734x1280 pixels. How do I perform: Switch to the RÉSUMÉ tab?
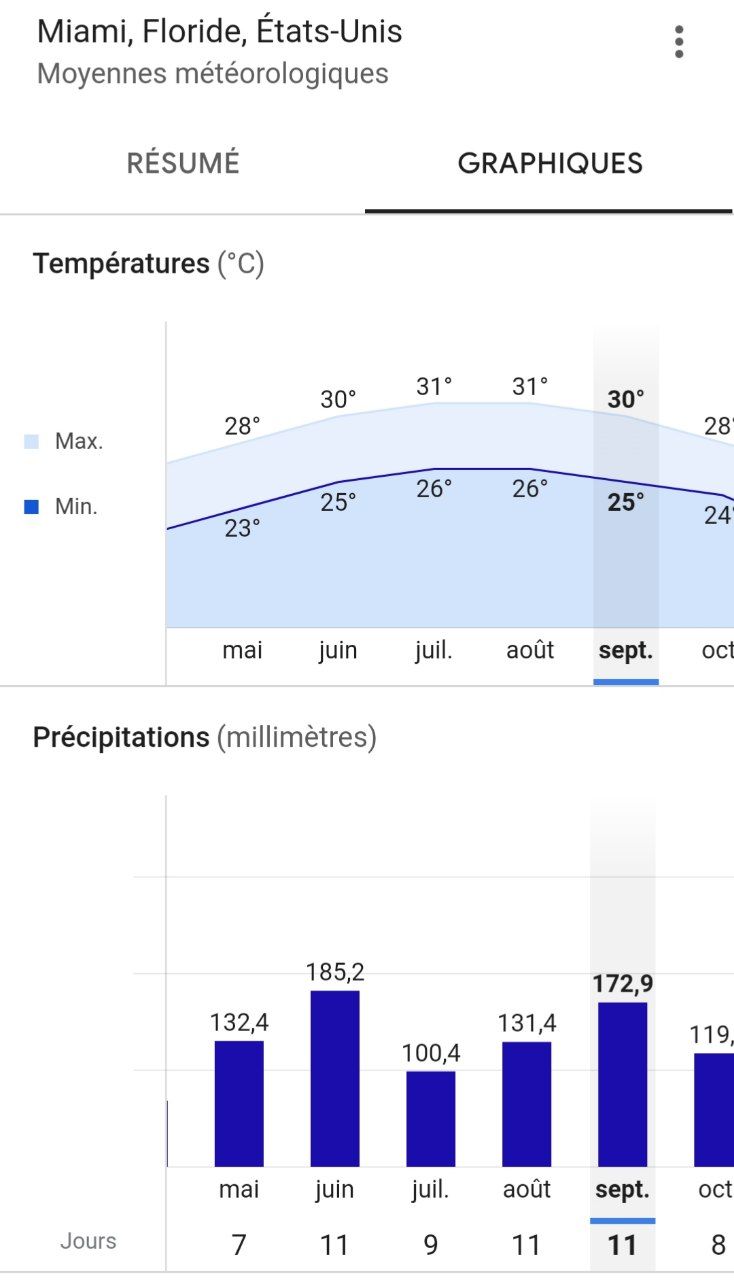coord(183,163)
